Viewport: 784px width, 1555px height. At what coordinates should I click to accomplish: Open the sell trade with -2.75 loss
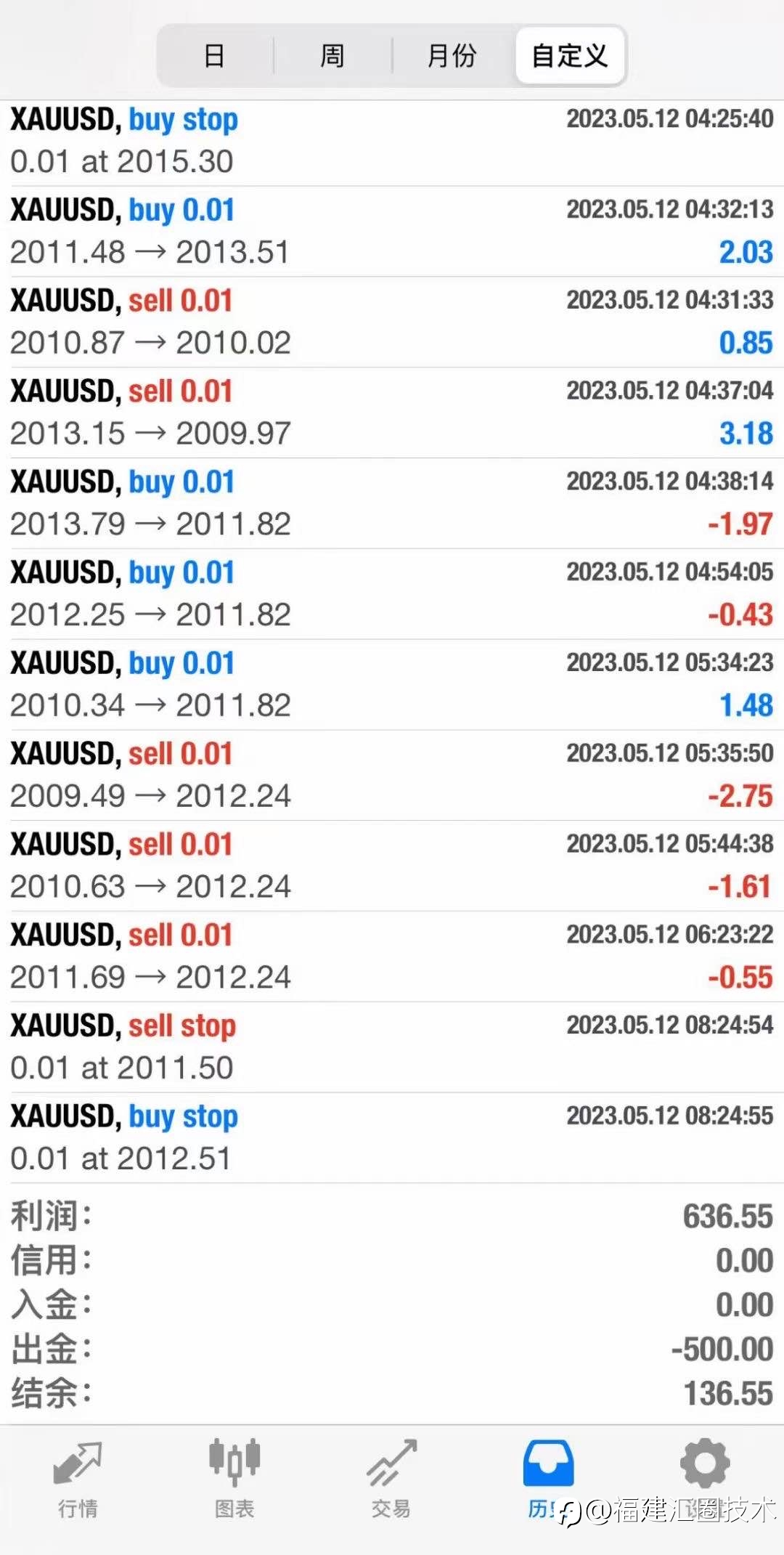[392, 775]
